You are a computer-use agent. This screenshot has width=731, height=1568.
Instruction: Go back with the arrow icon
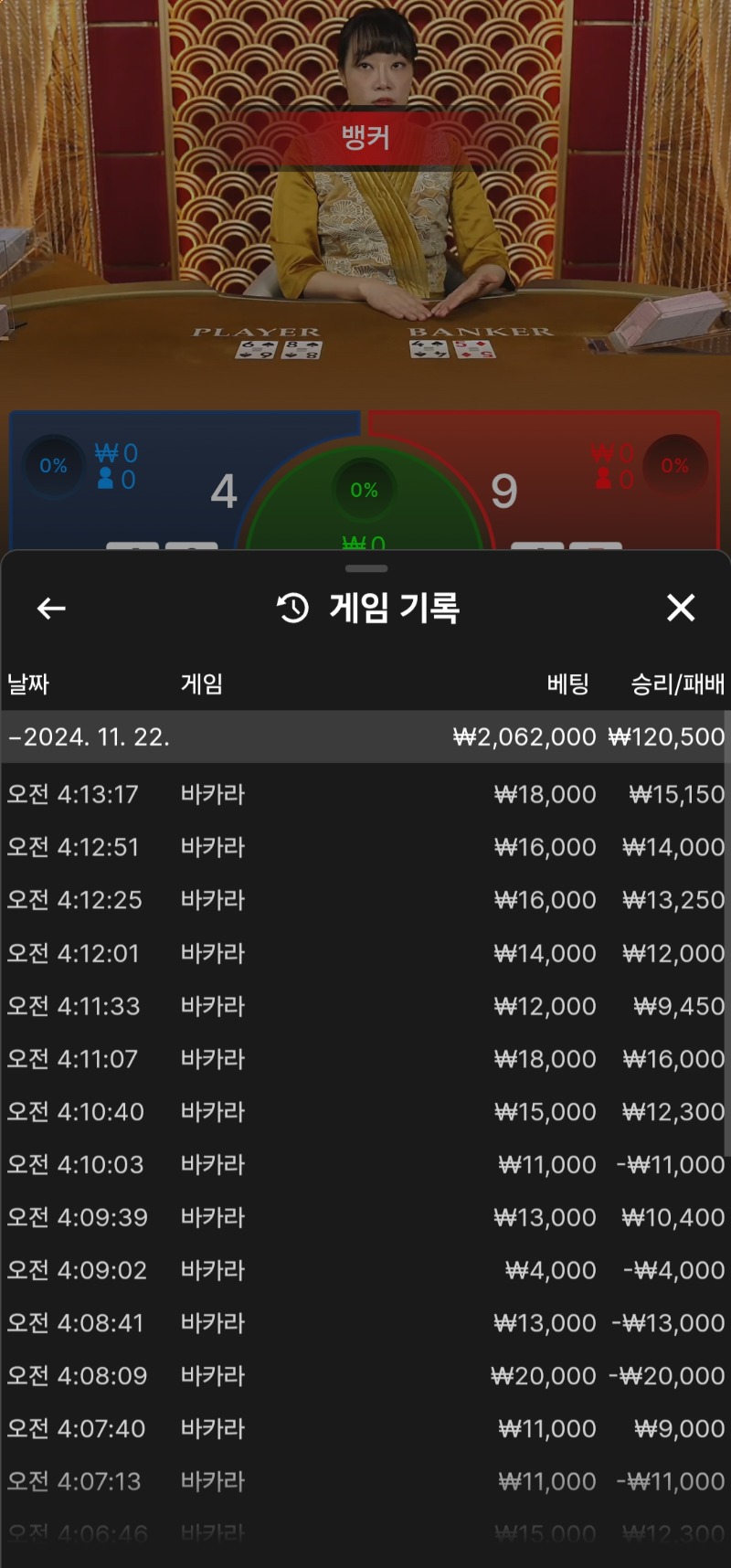tap(51, 608)
